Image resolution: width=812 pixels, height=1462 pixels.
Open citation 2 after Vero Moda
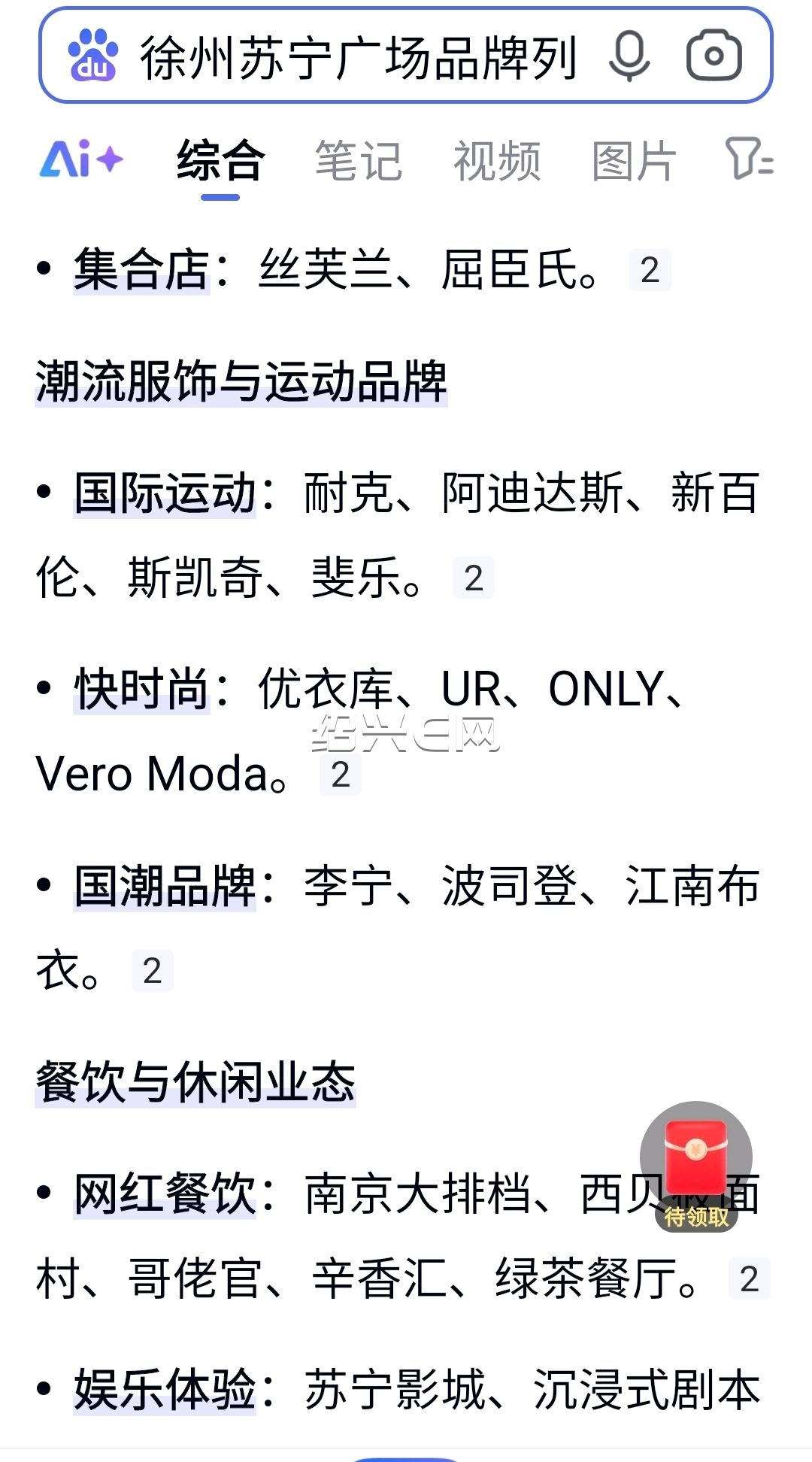click(x=341, y=775)
